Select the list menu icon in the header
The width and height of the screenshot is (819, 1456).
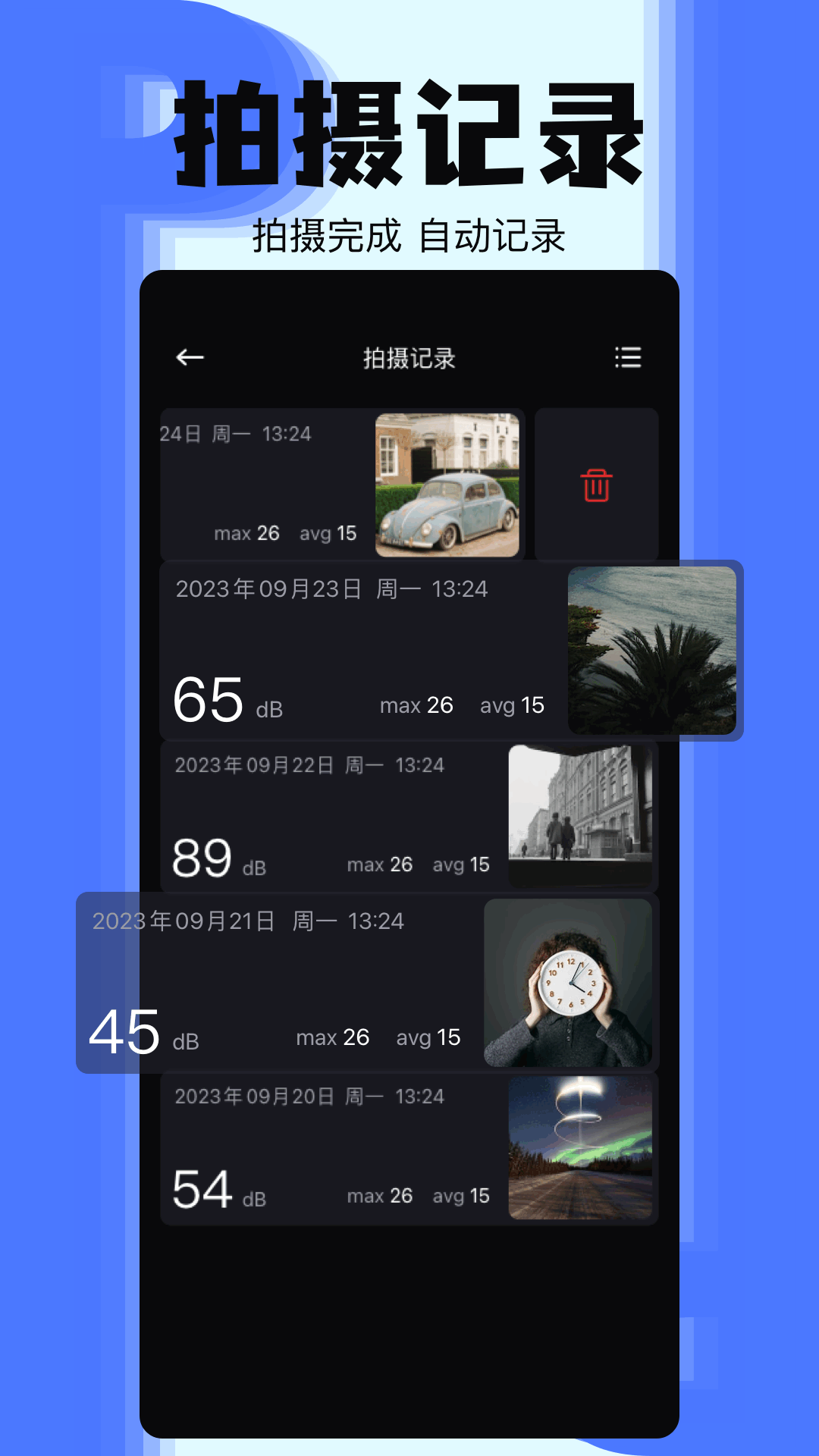[x=628, y=356]
